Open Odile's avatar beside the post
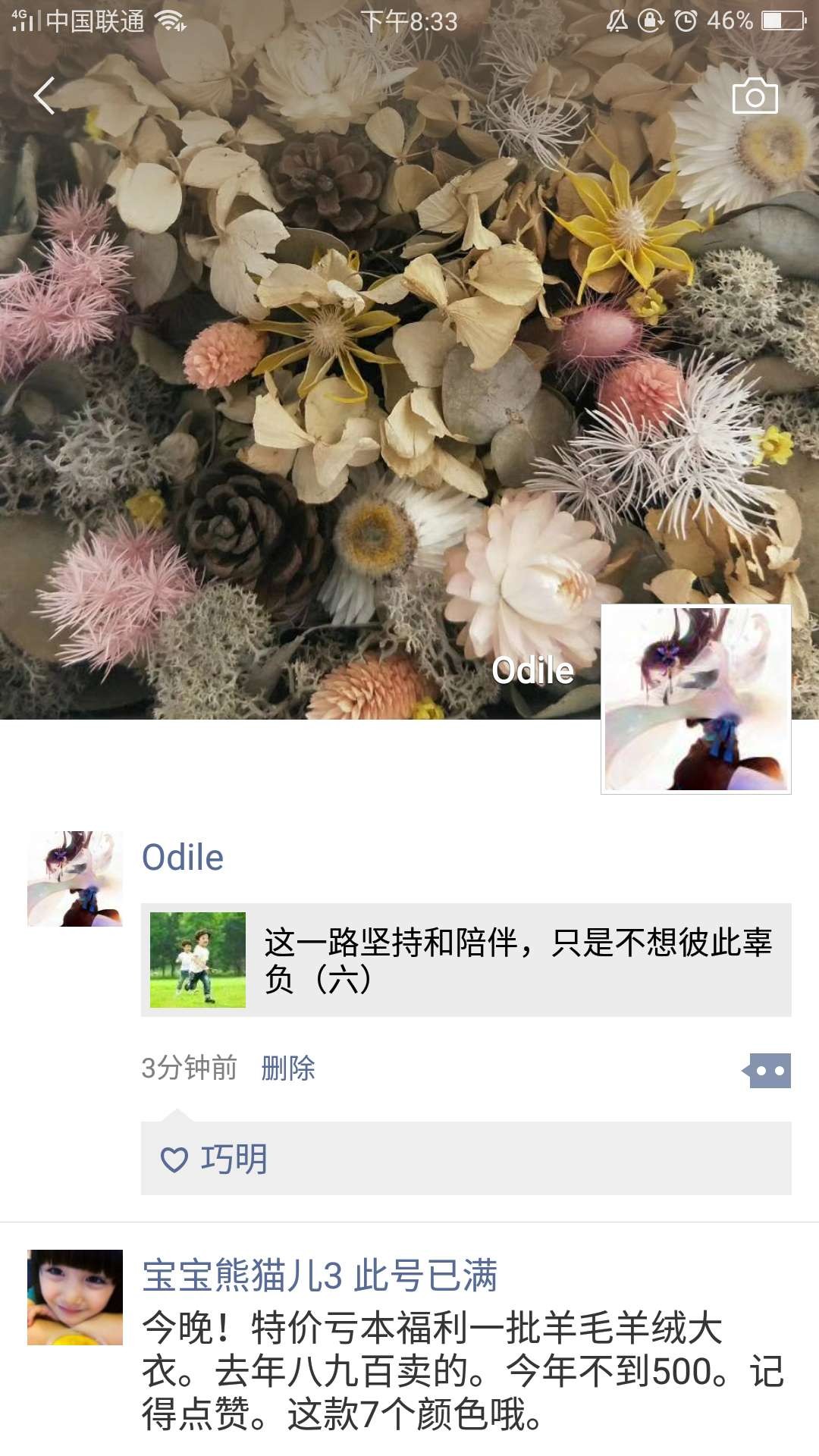 pos(74,878)
